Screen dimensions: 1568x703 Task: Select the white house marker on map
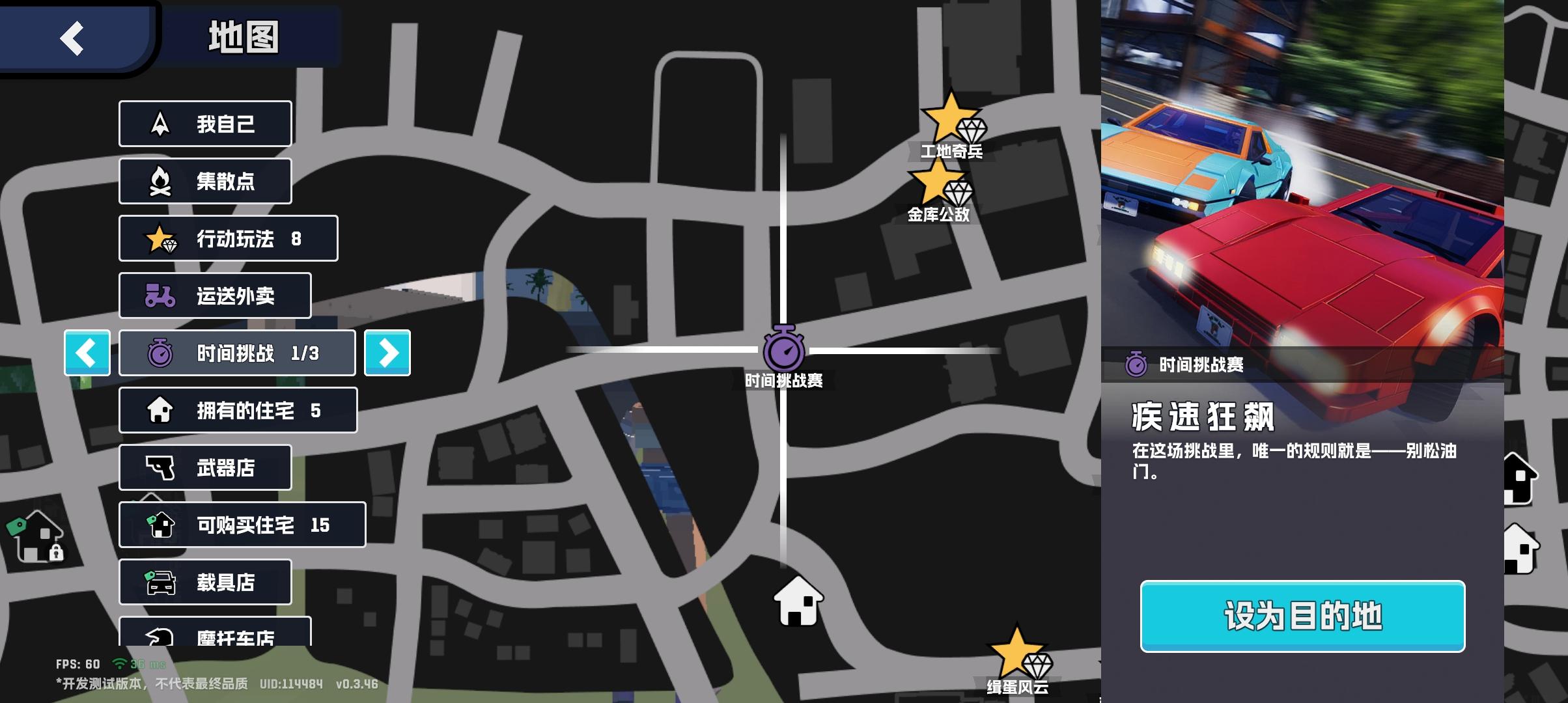[x=798, y=601]
